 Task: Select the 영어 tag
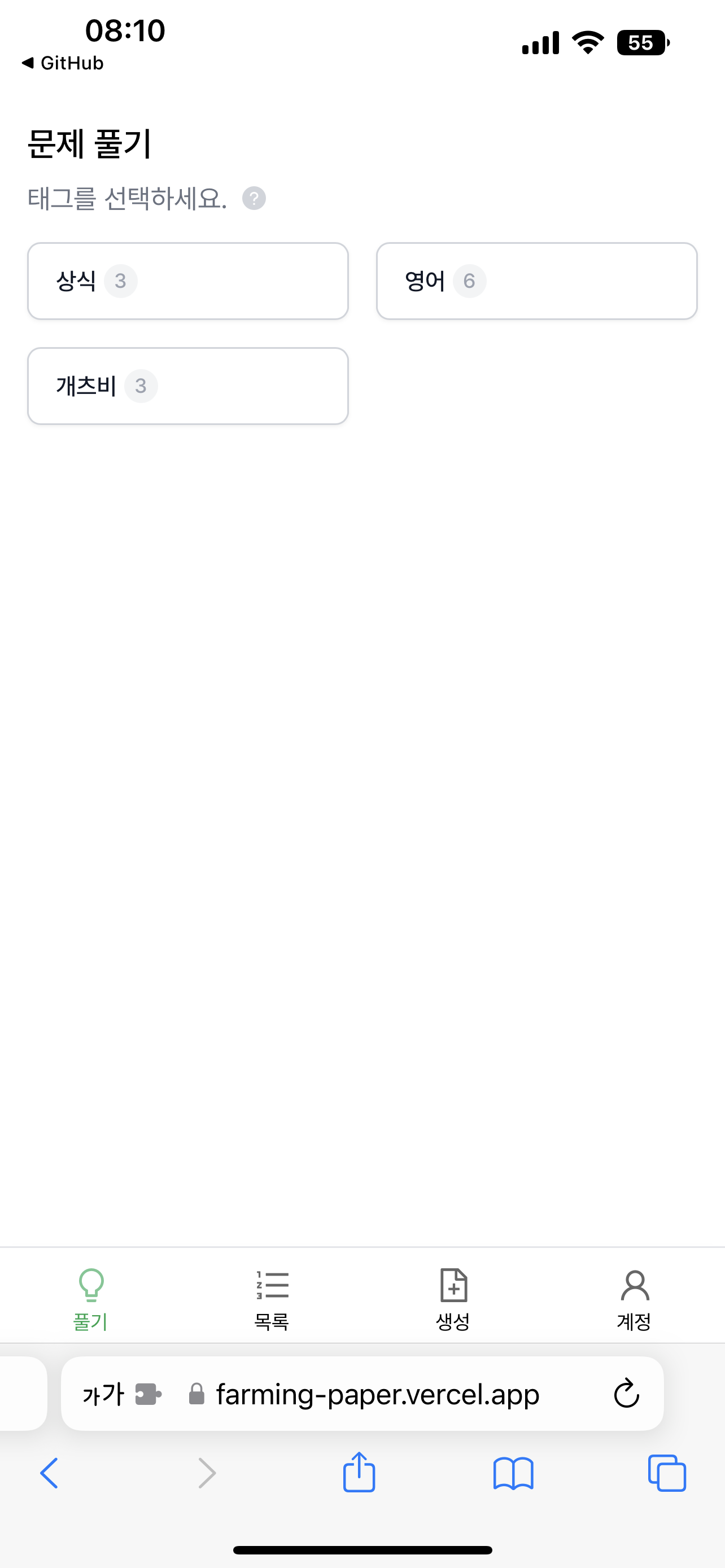coord(536,281)
